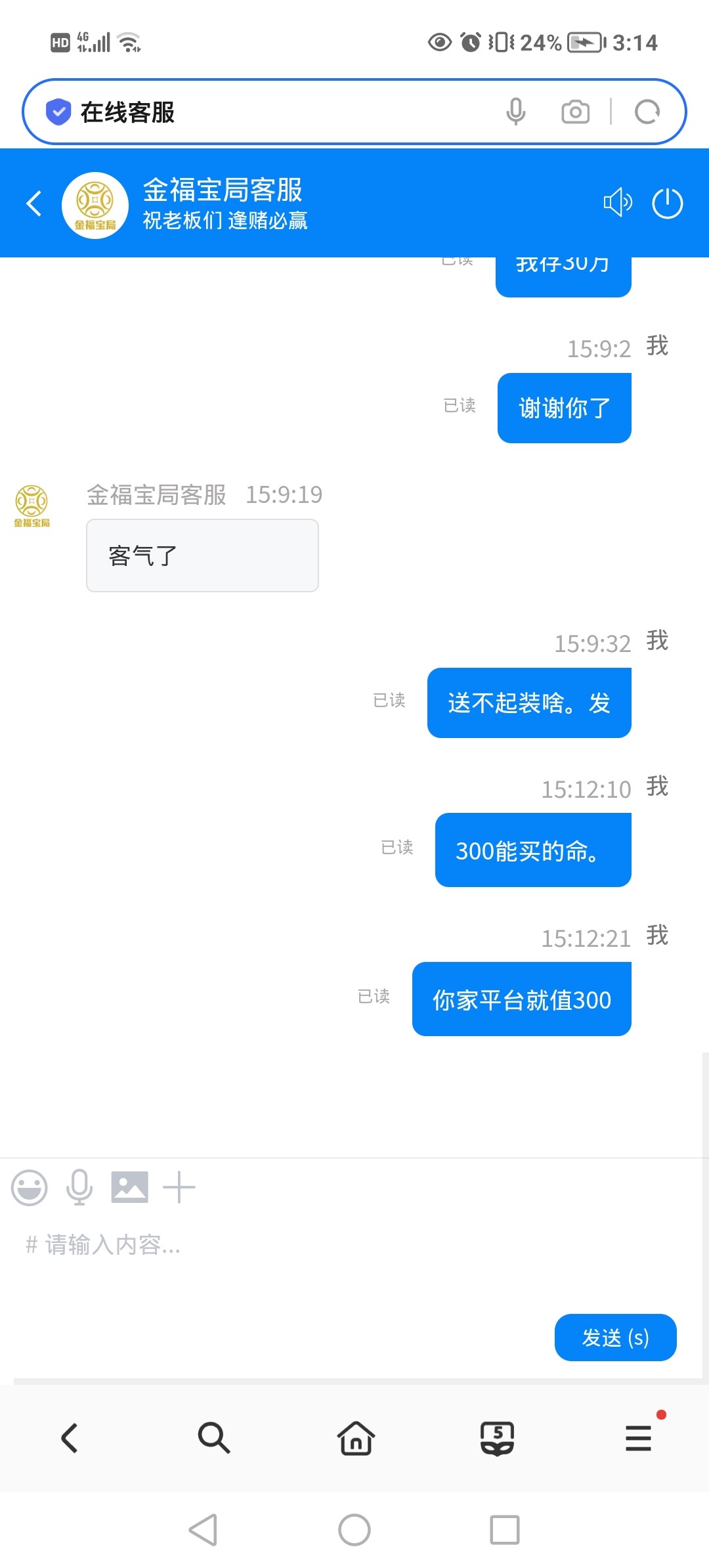End the chat session with the power icon
This screenshot has height=1568, width=709.
coord(667,204)
